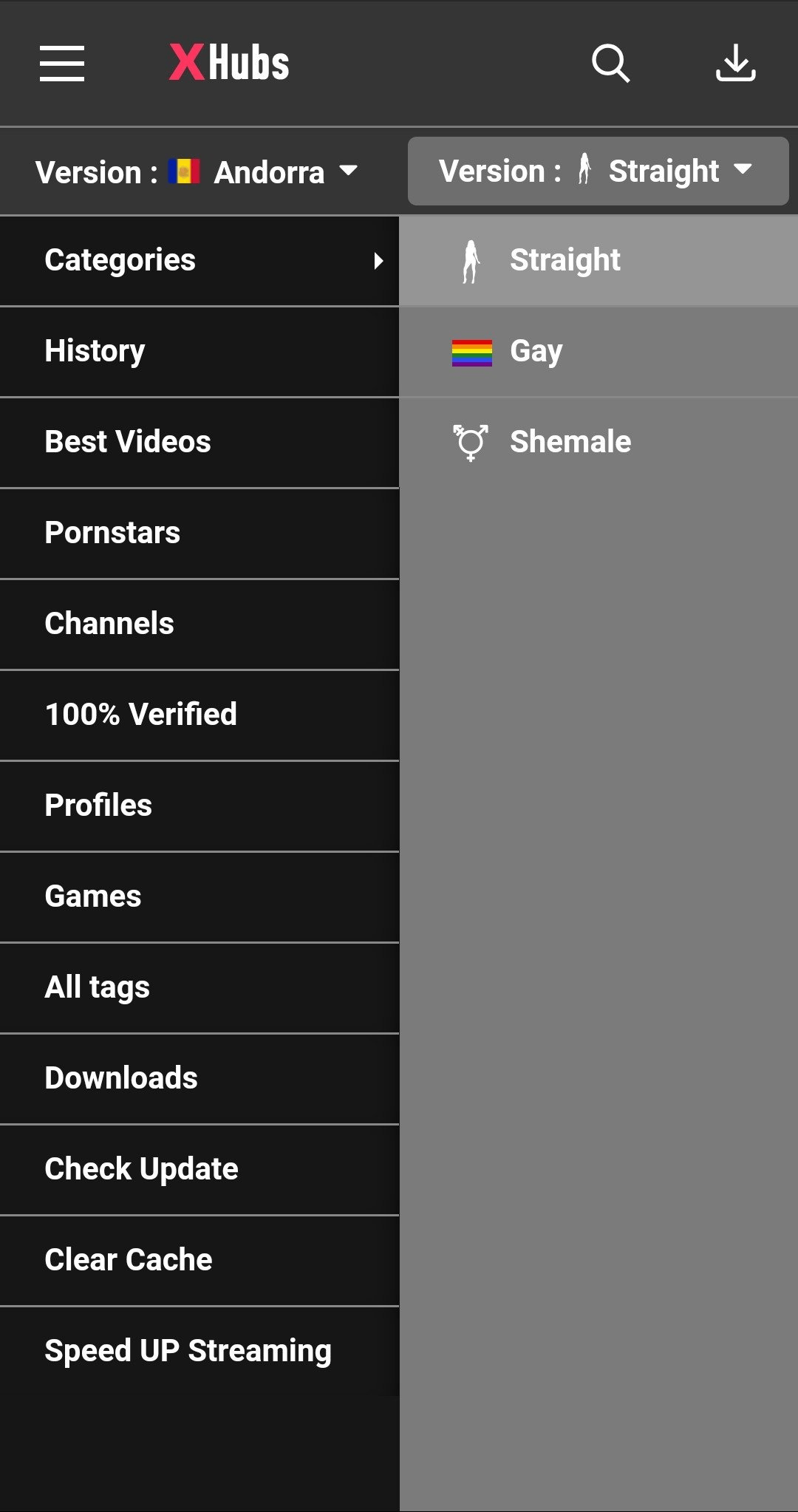The height and width of the screenshot is (1512, 798).
Task: Open the Pornstars menu item
Action: [x=199, y=531]
